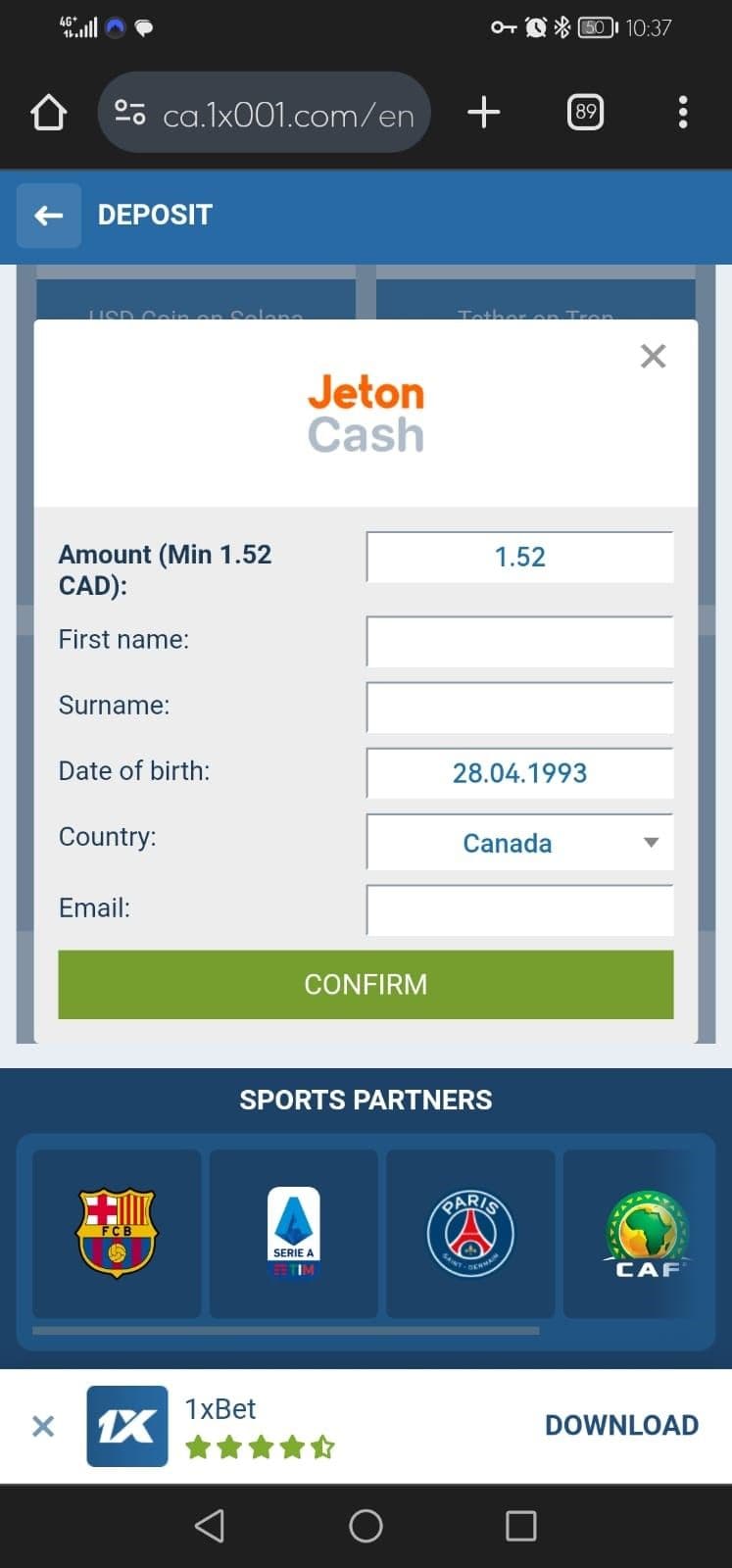Open the 1xBet app icon in banner
The height and width of the screenshot is (1568, 732).
pos(125,1427)
